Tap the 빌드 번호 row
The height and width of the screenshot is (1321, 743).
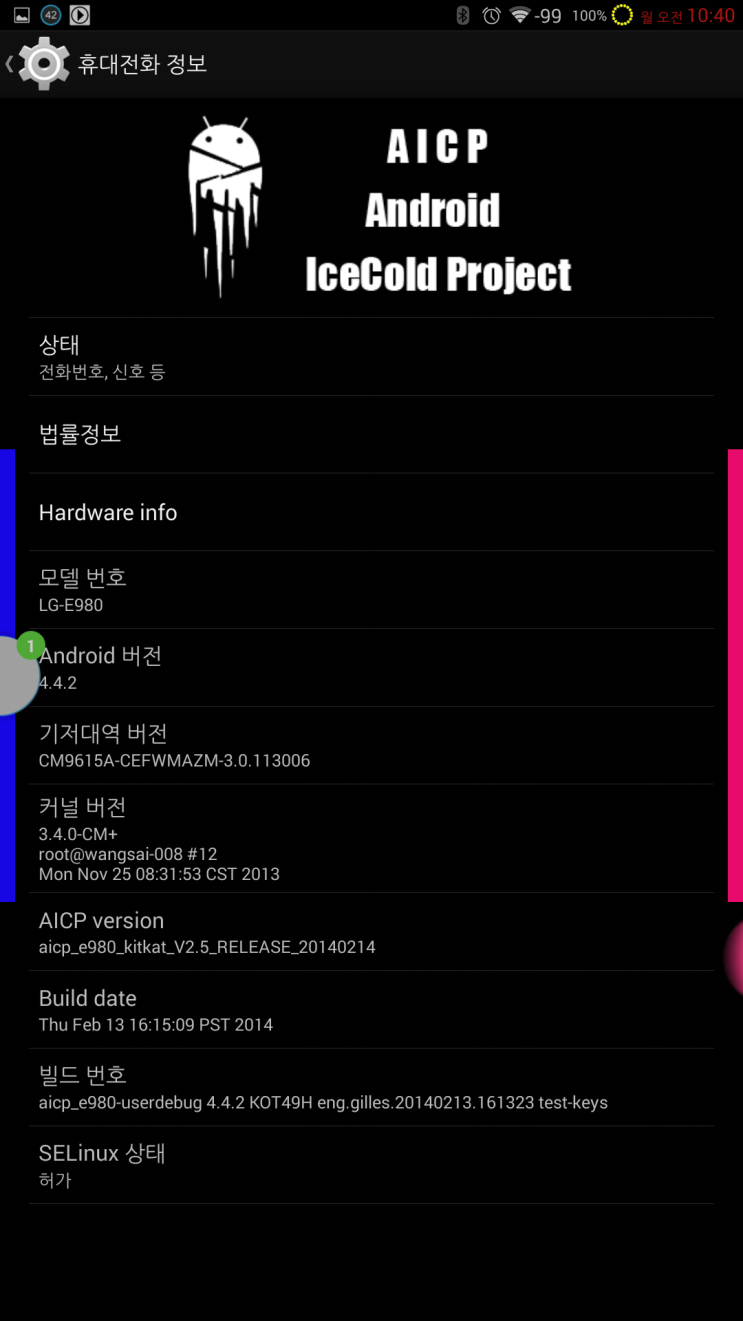tap(371, 1088)
